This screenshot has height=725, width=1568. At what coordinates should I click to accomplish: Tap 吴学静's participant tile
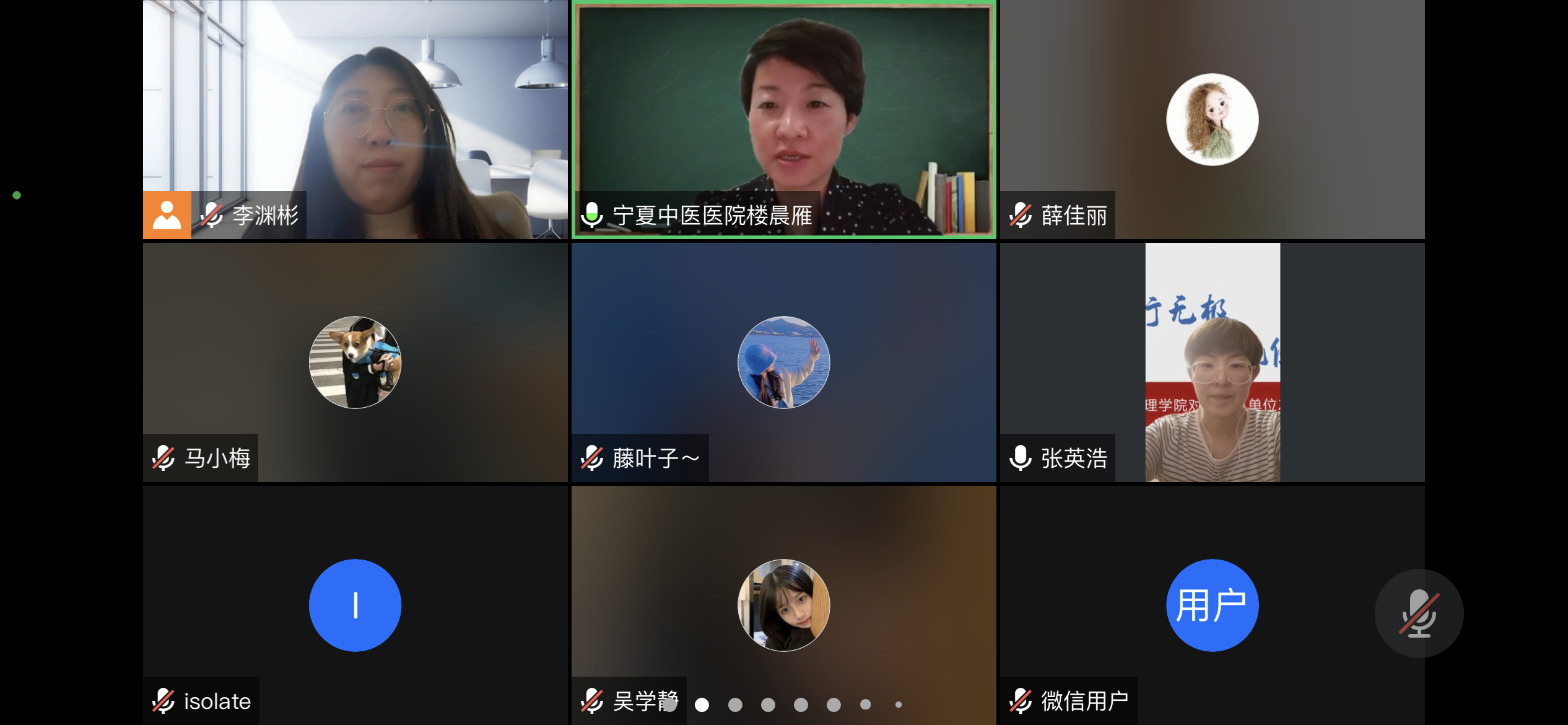click(x=783, y=605)
